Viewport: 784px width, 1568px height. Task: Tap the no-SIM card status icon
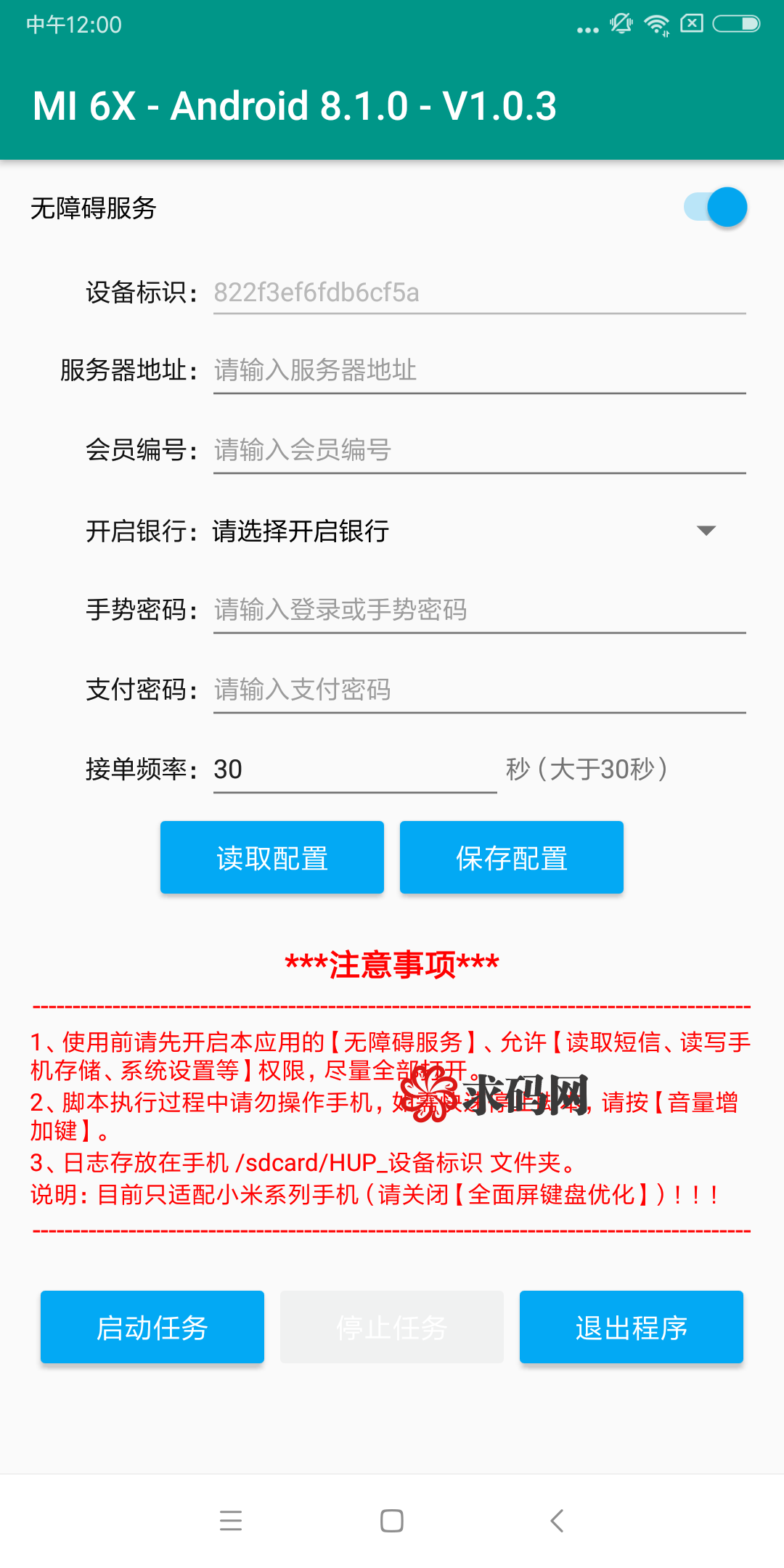(693, 24)
